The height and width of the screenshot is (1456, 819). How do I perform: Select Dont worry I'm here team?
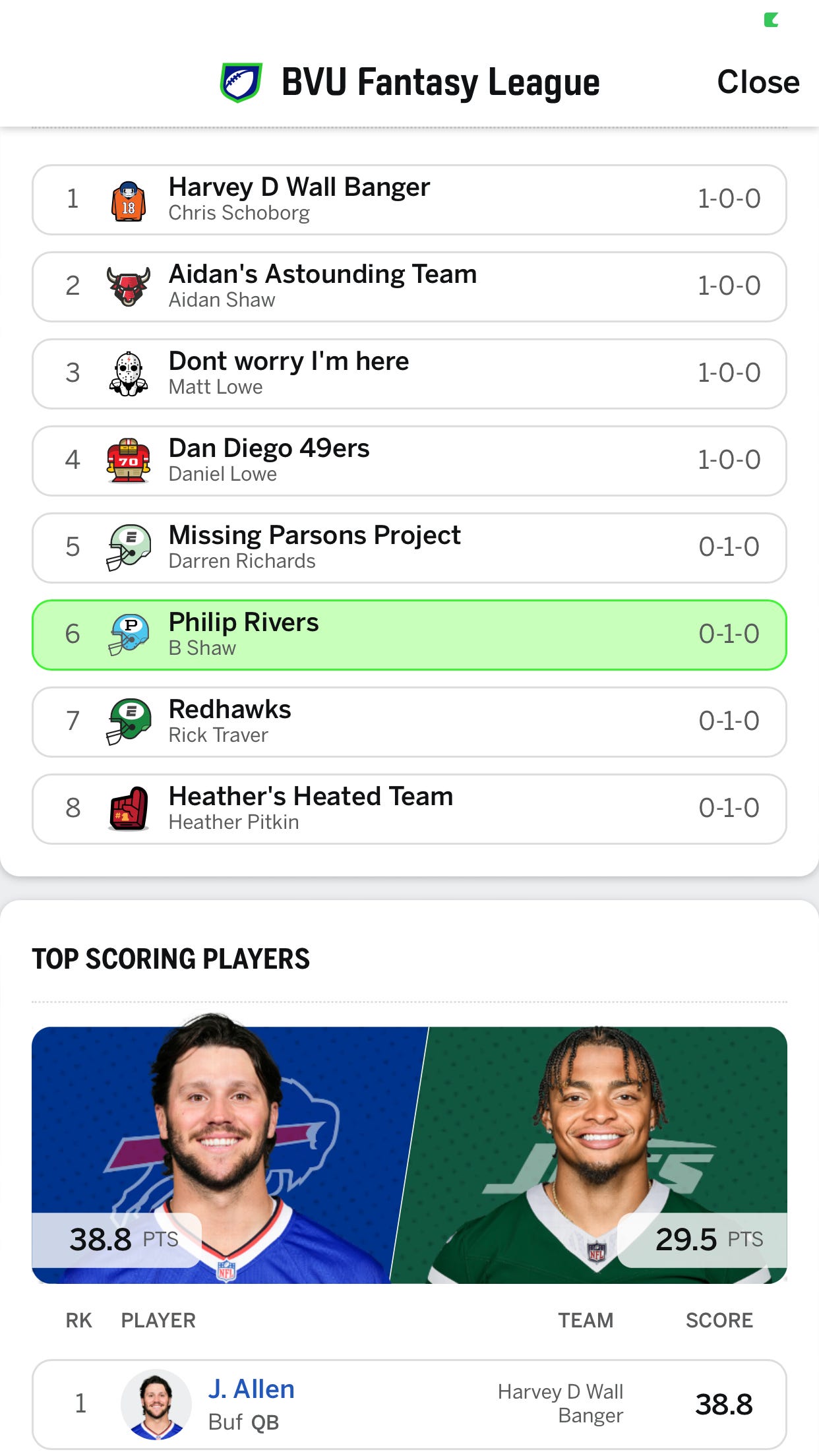coord(409,374)
